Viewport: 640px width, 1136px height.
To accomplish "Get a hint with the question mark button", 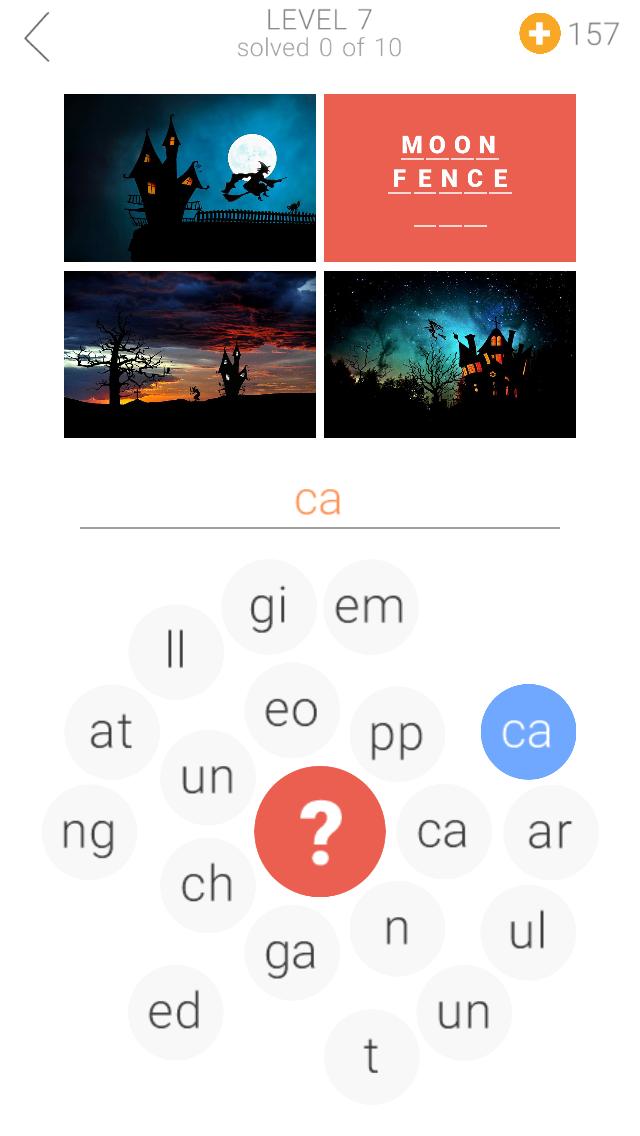I will point(320,831).
